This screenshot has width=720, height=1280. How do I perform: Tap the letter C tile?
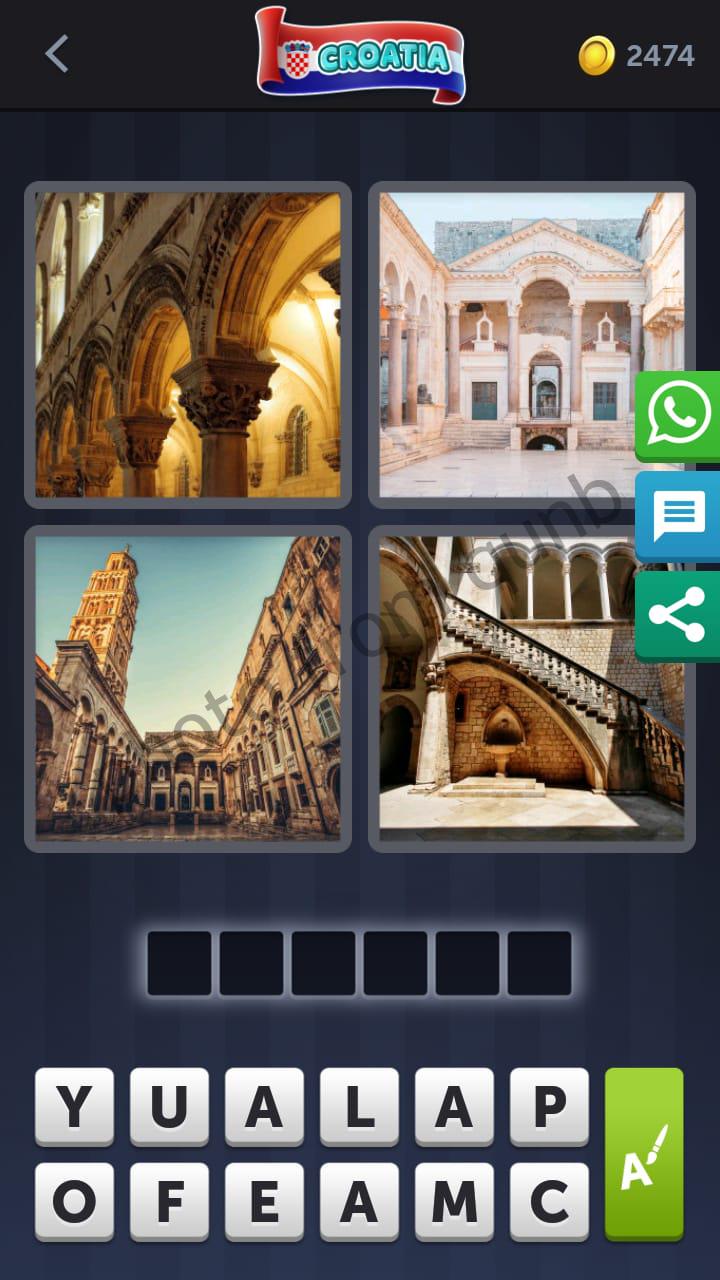click(549, 1201)
